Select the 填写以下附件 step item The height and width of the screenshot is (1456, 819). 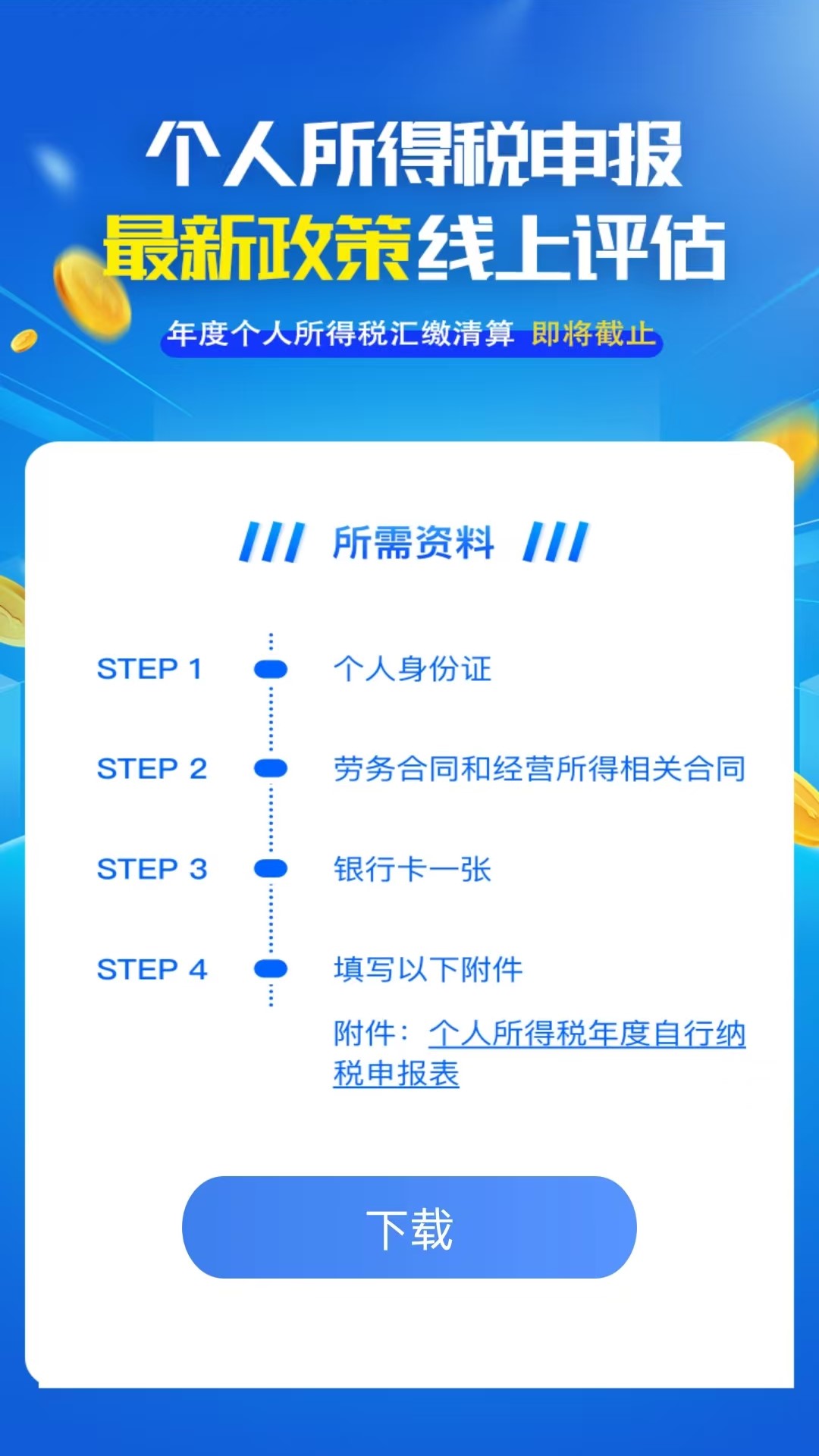[427, 969]
